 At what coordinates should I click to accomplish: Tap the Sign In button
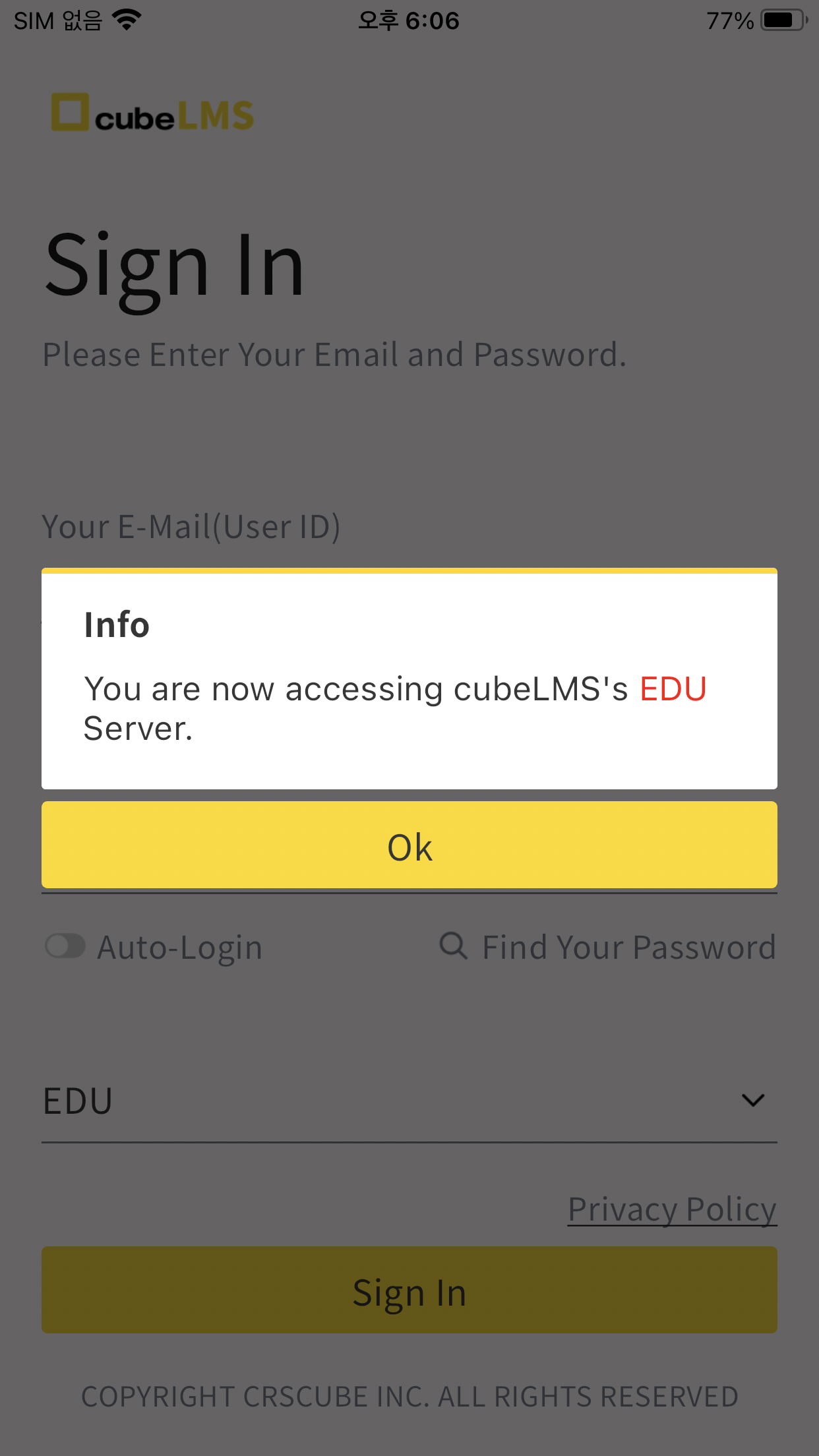(409, 1290)
